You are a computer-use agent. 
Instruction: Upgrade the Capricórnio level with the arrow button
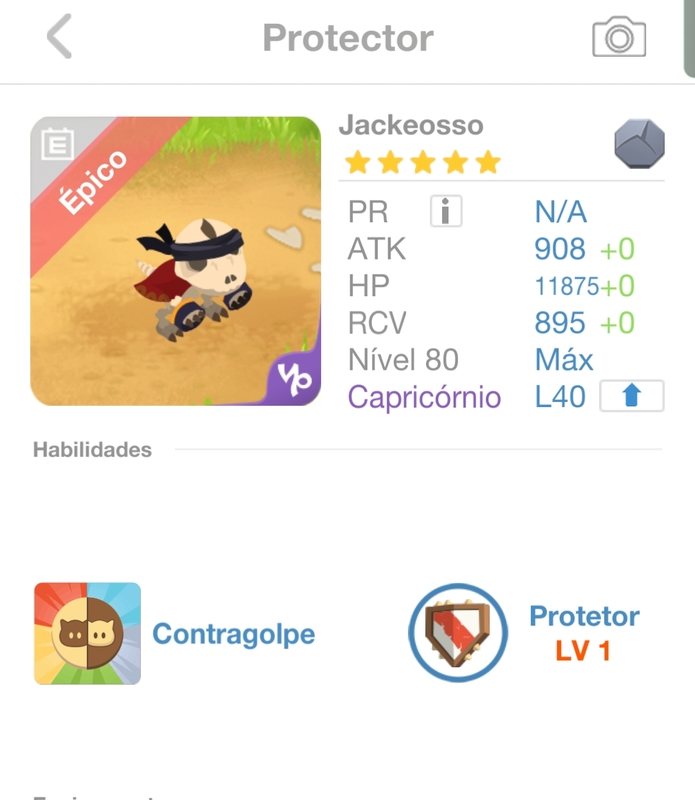coord(631,396)
